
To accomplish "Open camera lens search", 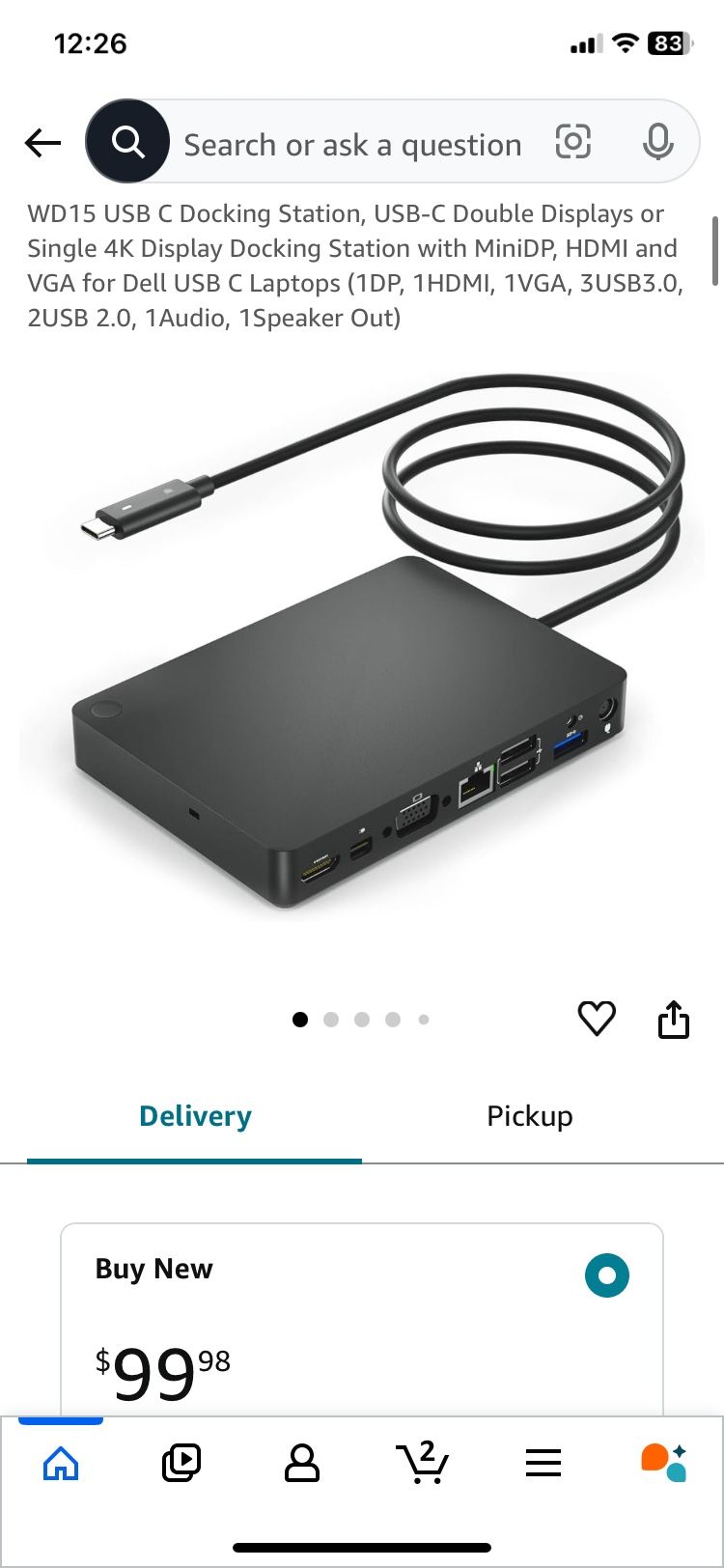I will (x=572, y=143).
